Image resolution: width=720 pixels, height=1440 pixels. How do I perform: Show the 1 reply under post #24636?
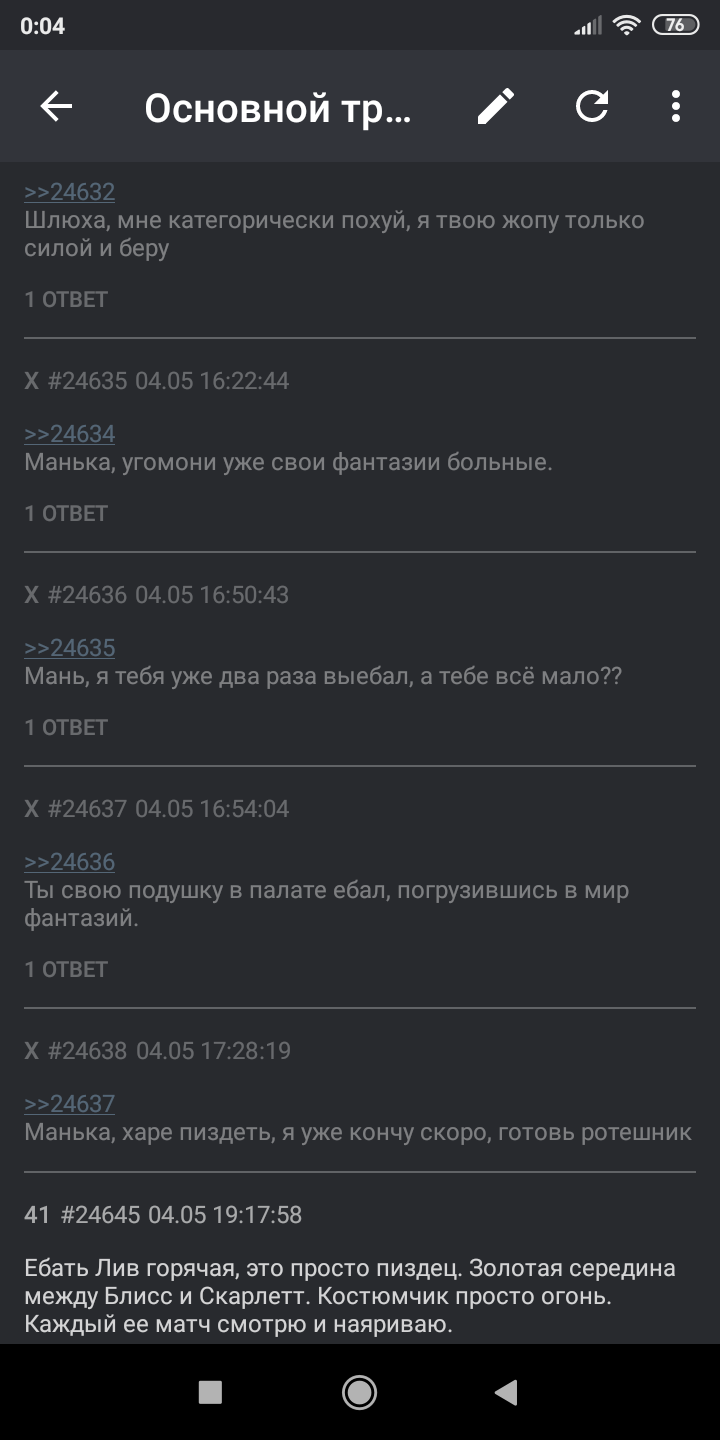click(66, 727)
